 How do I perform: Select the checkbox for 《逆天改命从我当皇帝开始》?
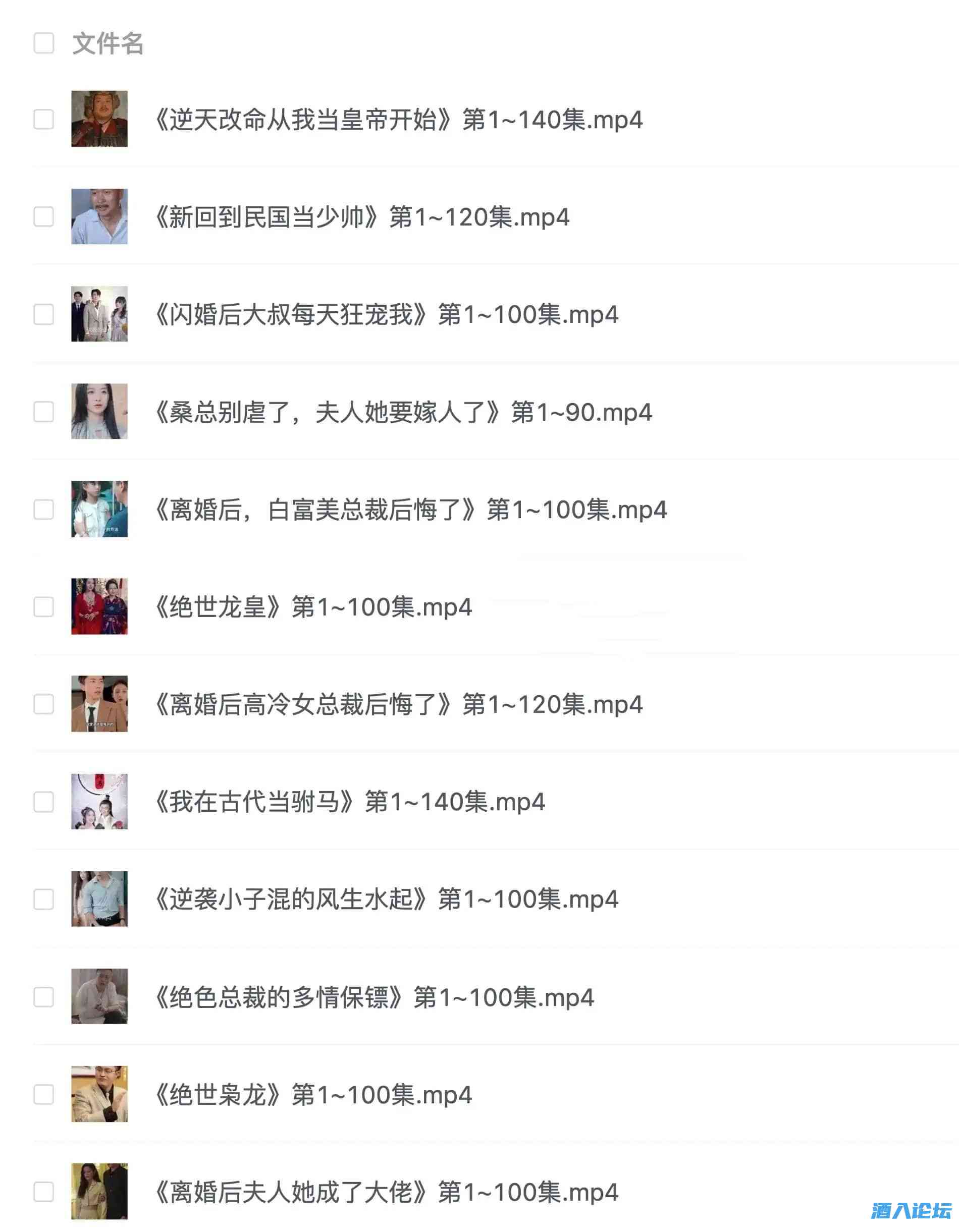point(44,120)
